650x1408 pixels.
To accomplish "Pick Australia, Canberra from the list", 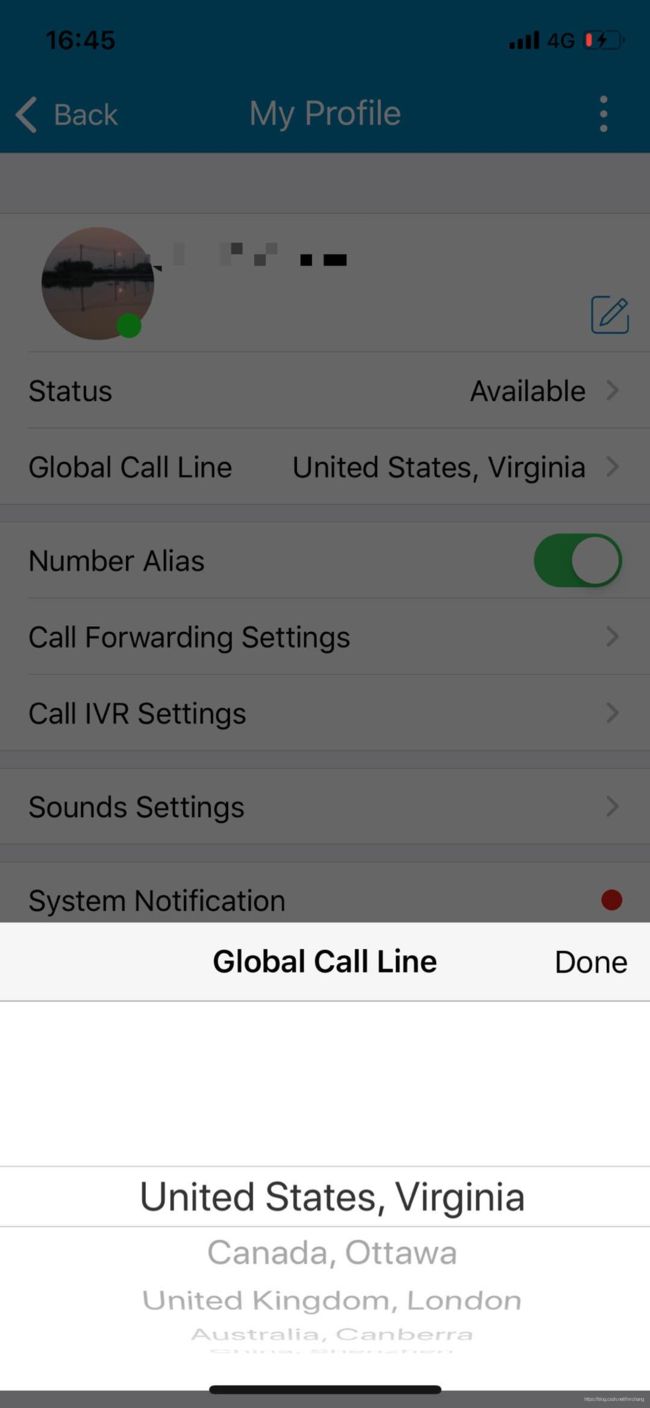I will (x=331, y=1334).
